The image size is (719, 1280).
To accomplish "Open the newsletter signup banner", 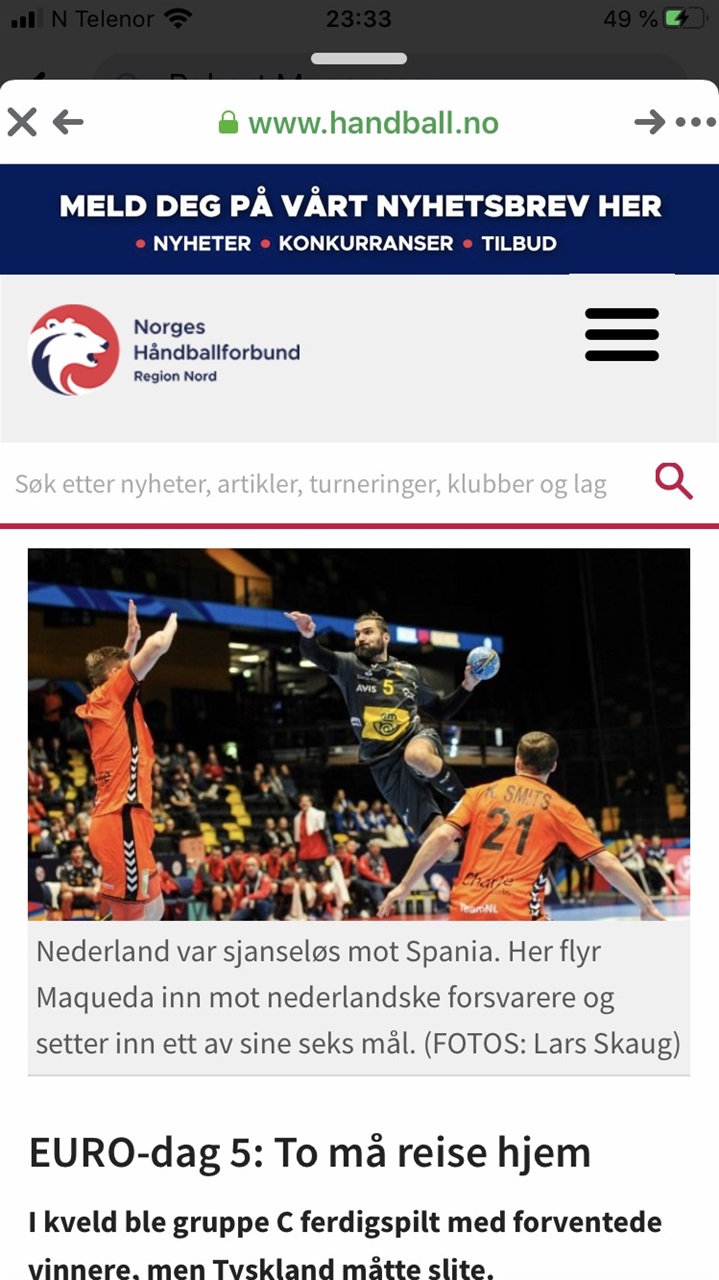I will click(359, 220).
